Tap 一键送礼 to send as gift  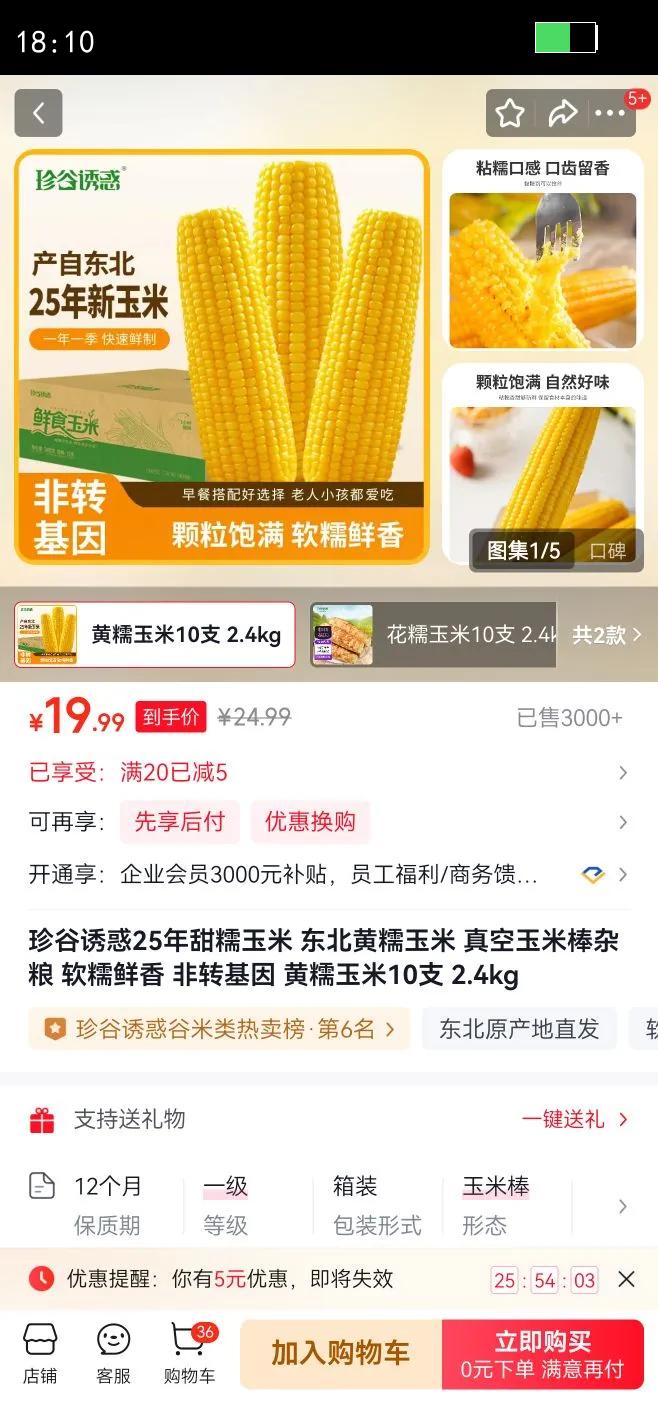click(x=574, y=1120)
